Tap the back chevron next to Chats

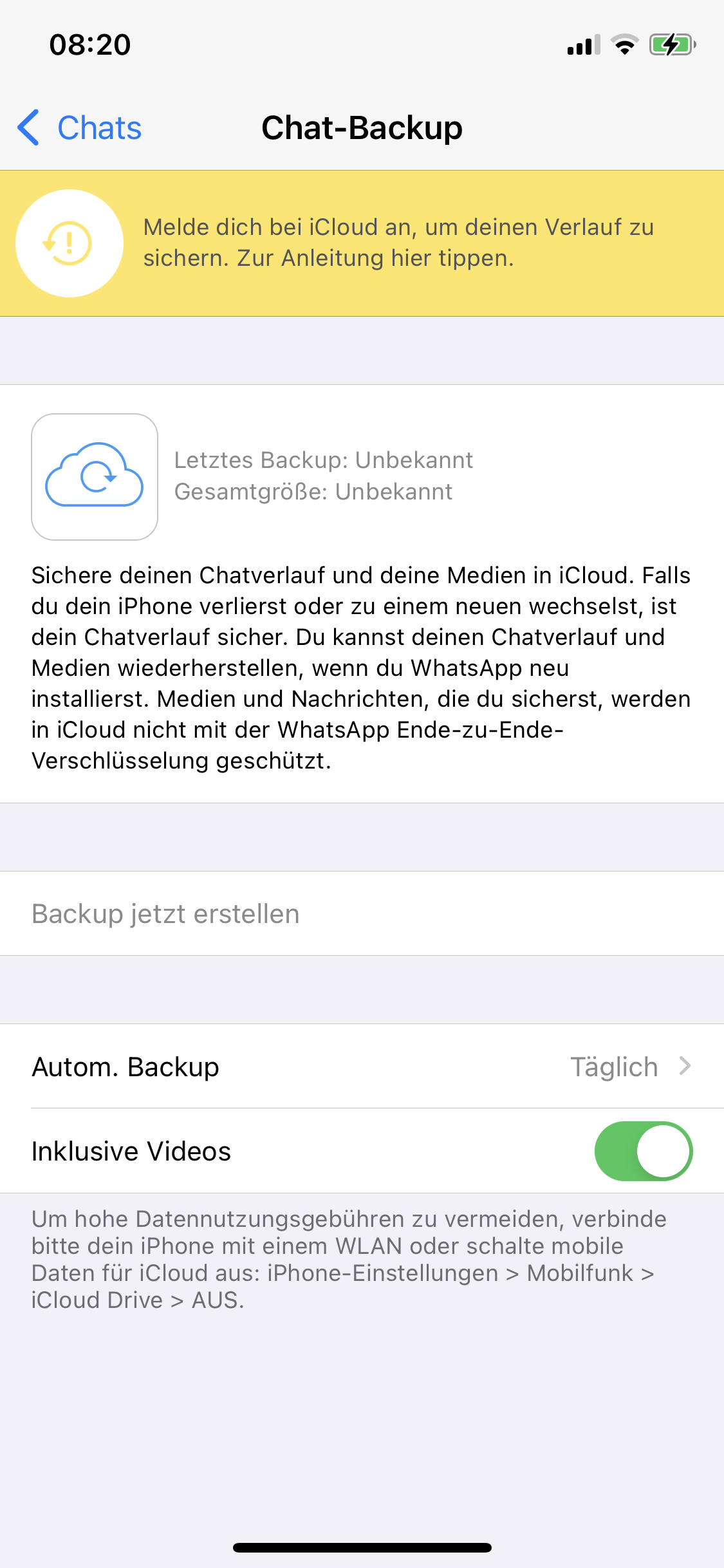28,128
